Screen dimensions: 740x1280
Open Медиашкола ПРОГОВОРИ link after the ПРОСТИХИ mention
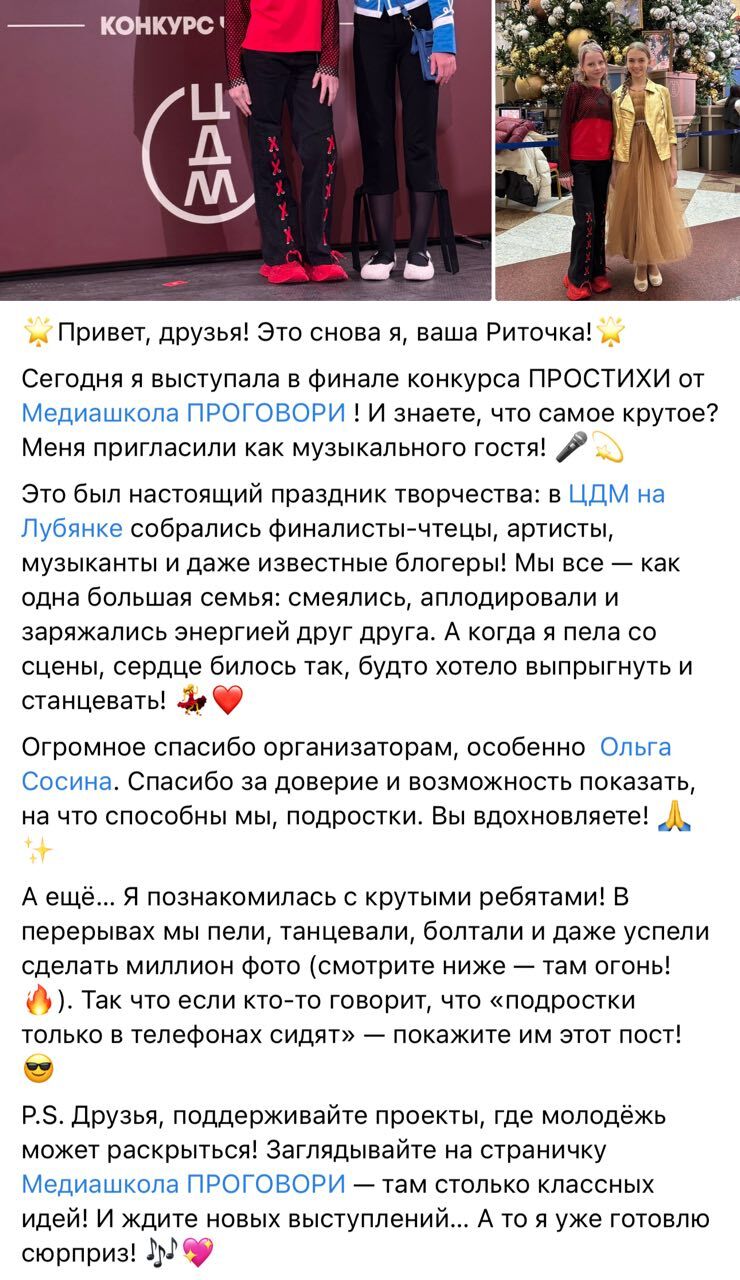pyautogui.click(x=183, y=412)
